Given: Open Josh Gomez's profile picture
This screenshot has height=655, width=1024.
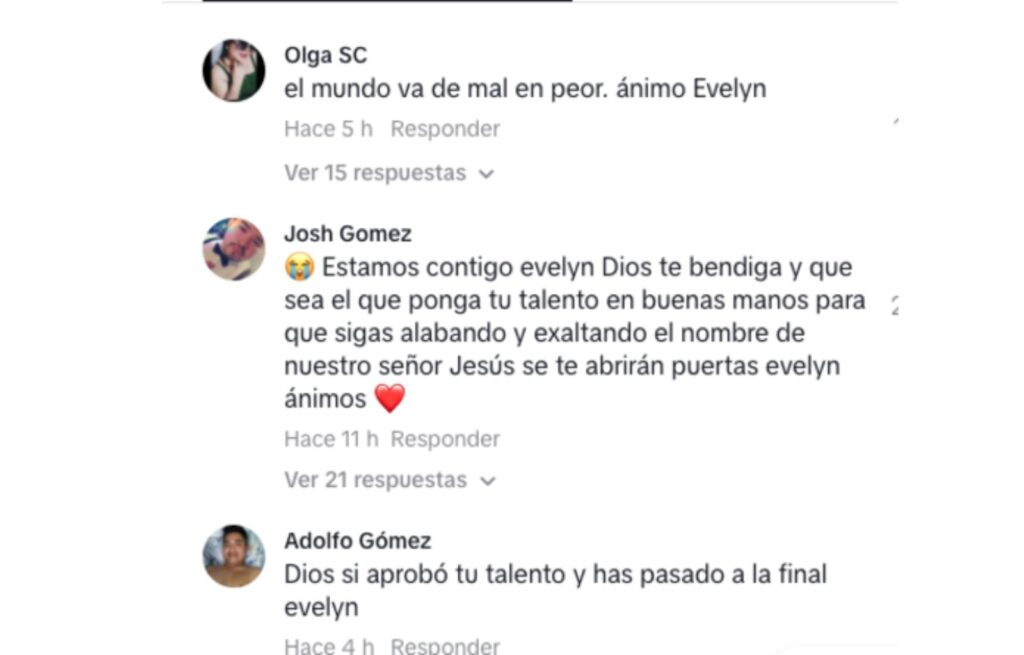Looking at the screenshot, I should coord(234,249).
